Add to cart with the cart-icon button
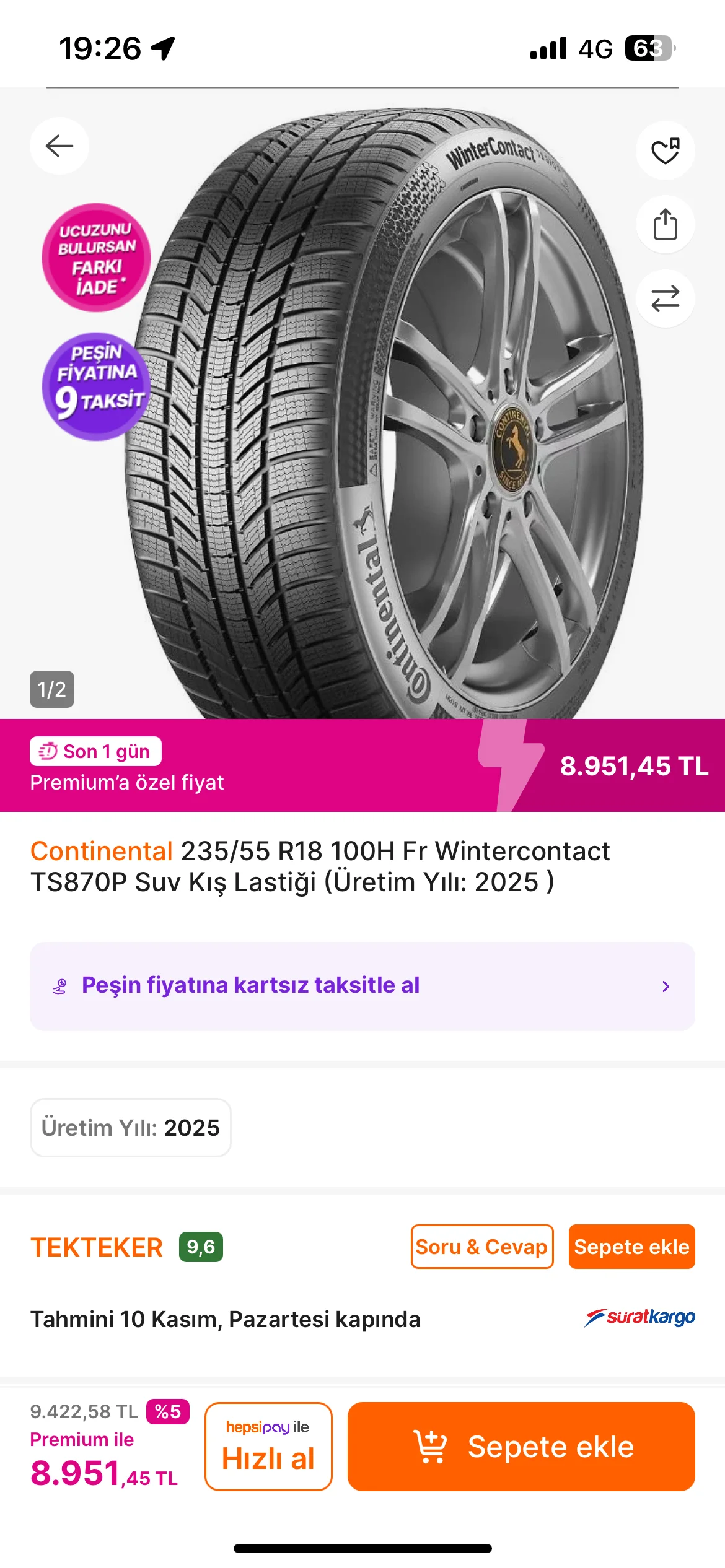This screenshot has height=1568, width=725. coord(521,1446)
